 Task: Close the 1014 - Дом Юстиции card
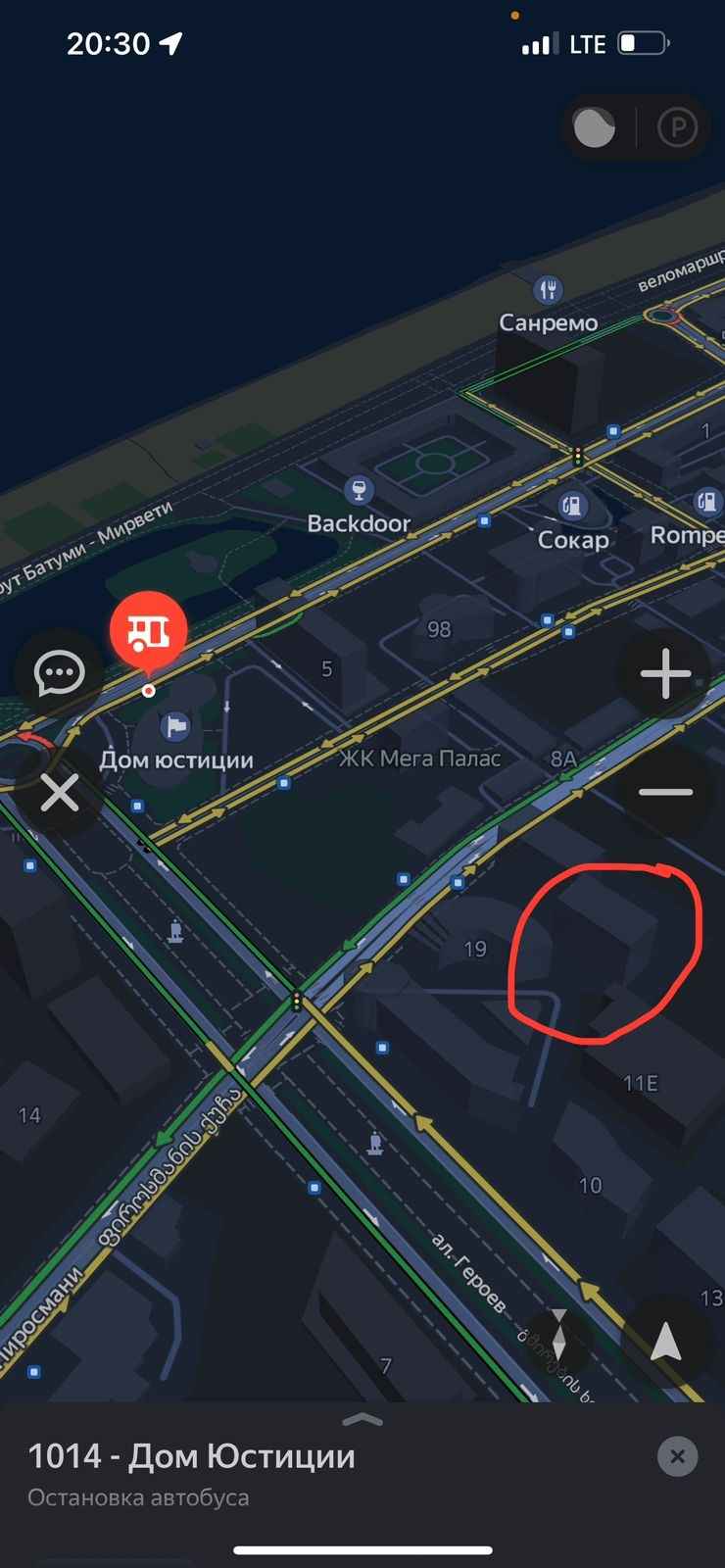click(x=677, y=1456)
